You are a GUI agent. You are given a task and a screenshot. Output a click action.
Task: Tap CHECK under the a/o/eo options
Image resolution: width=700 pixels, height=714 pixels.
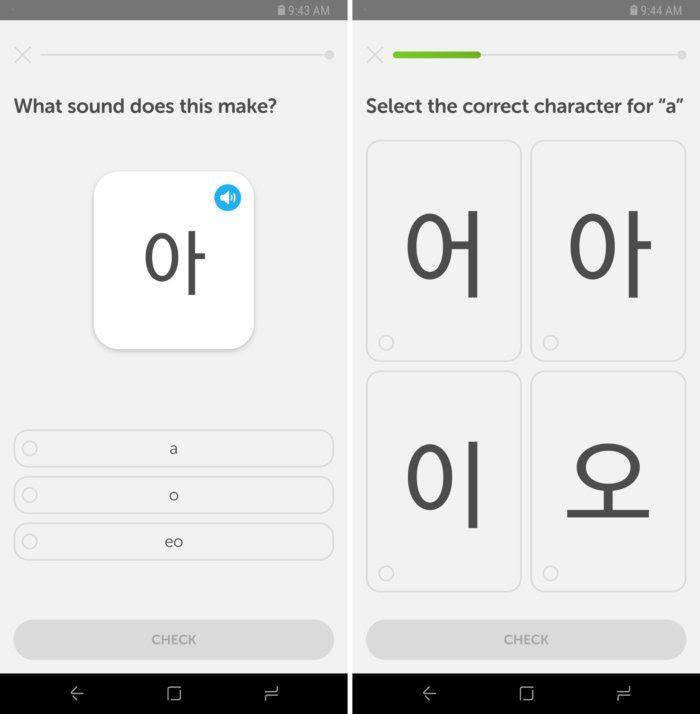174,639
